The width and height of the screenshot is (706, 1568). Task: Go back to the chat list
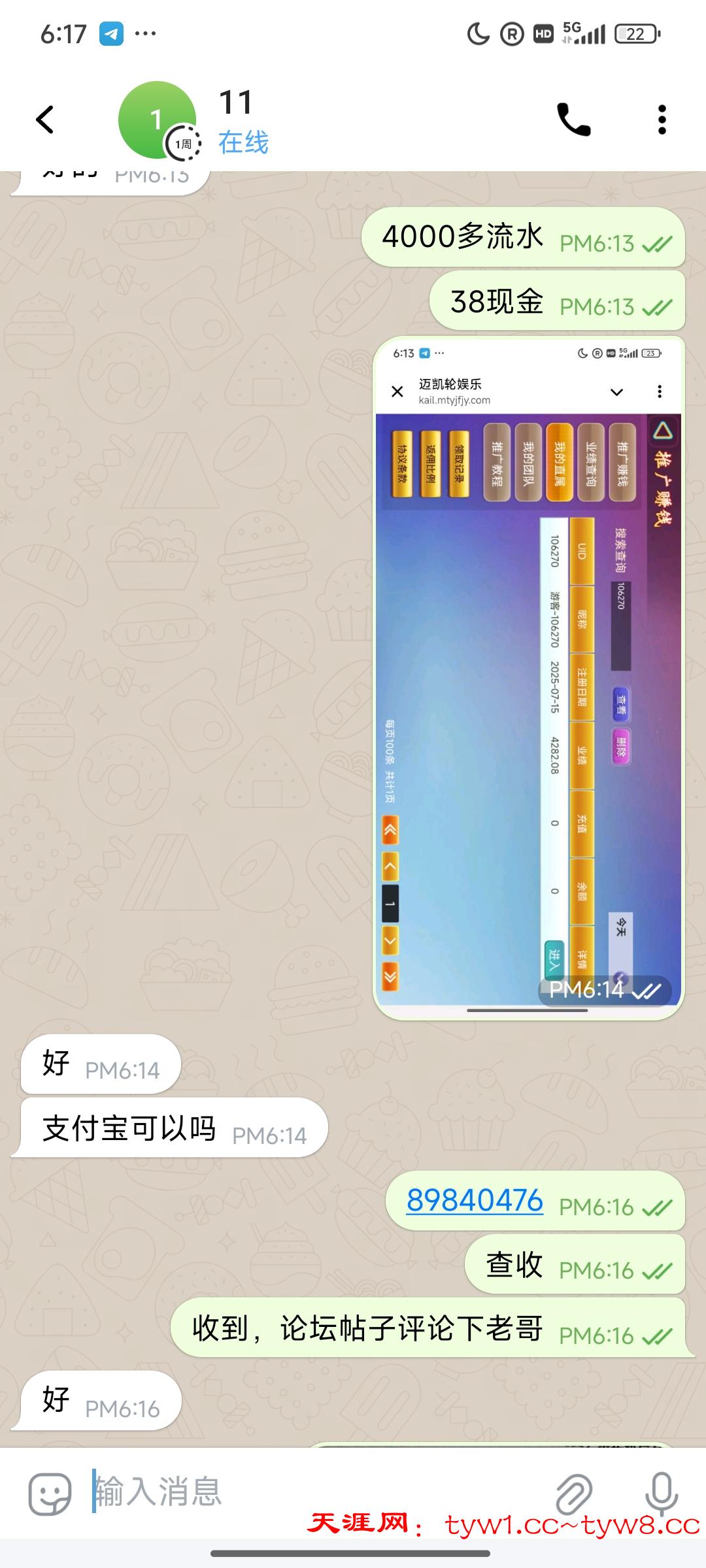pos(44,120)
